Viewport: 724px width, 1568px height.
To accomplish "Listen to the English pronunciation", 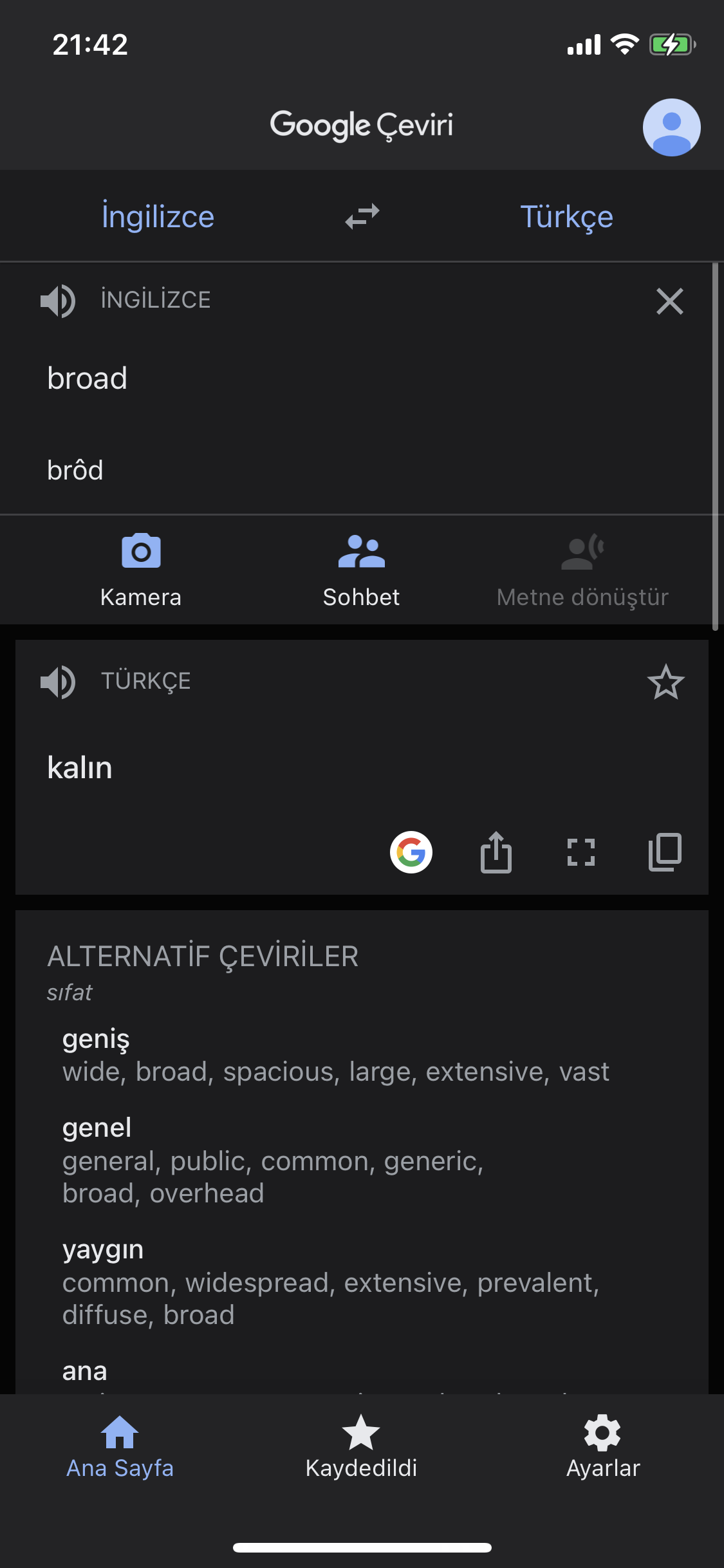I will [58, 301].
